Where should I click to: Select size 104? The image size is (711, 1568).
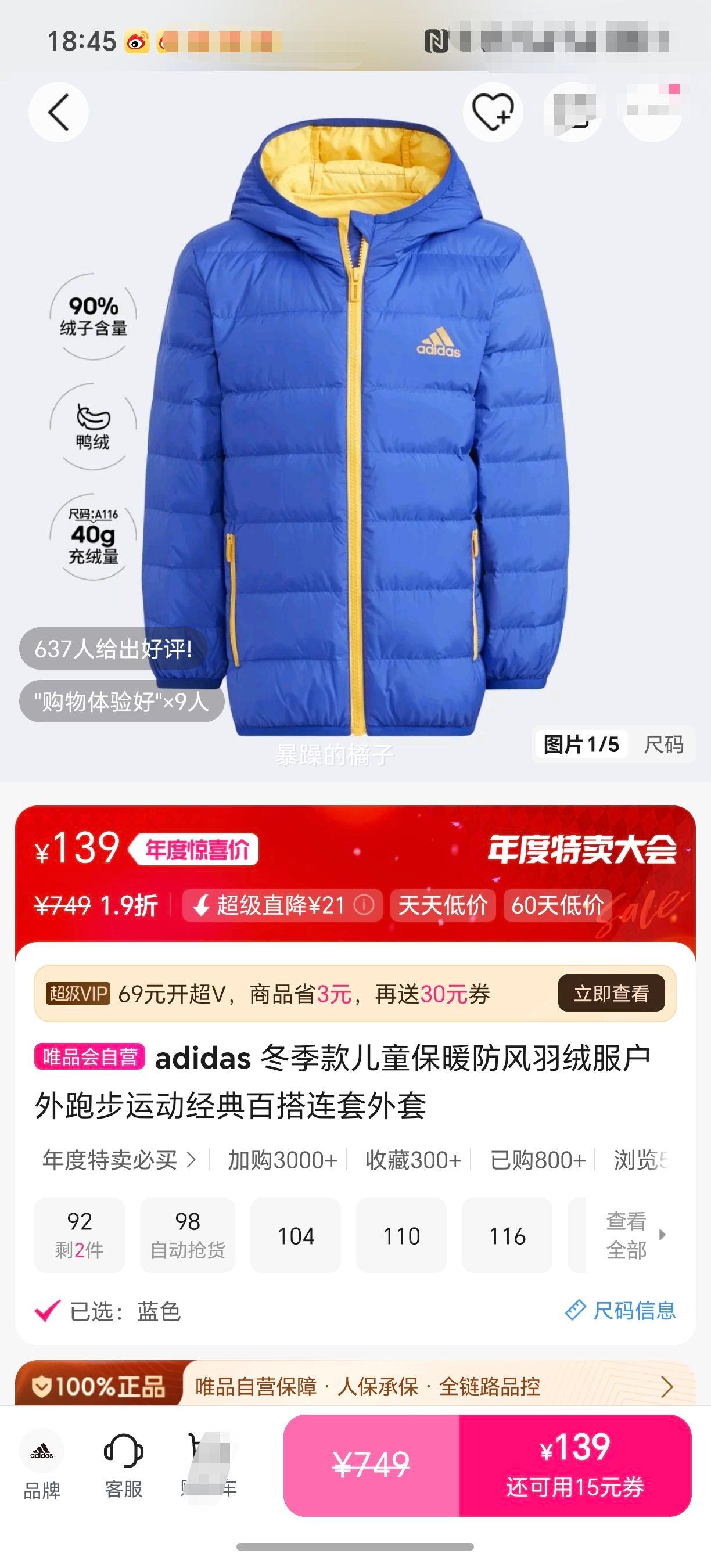[295, 1235]
